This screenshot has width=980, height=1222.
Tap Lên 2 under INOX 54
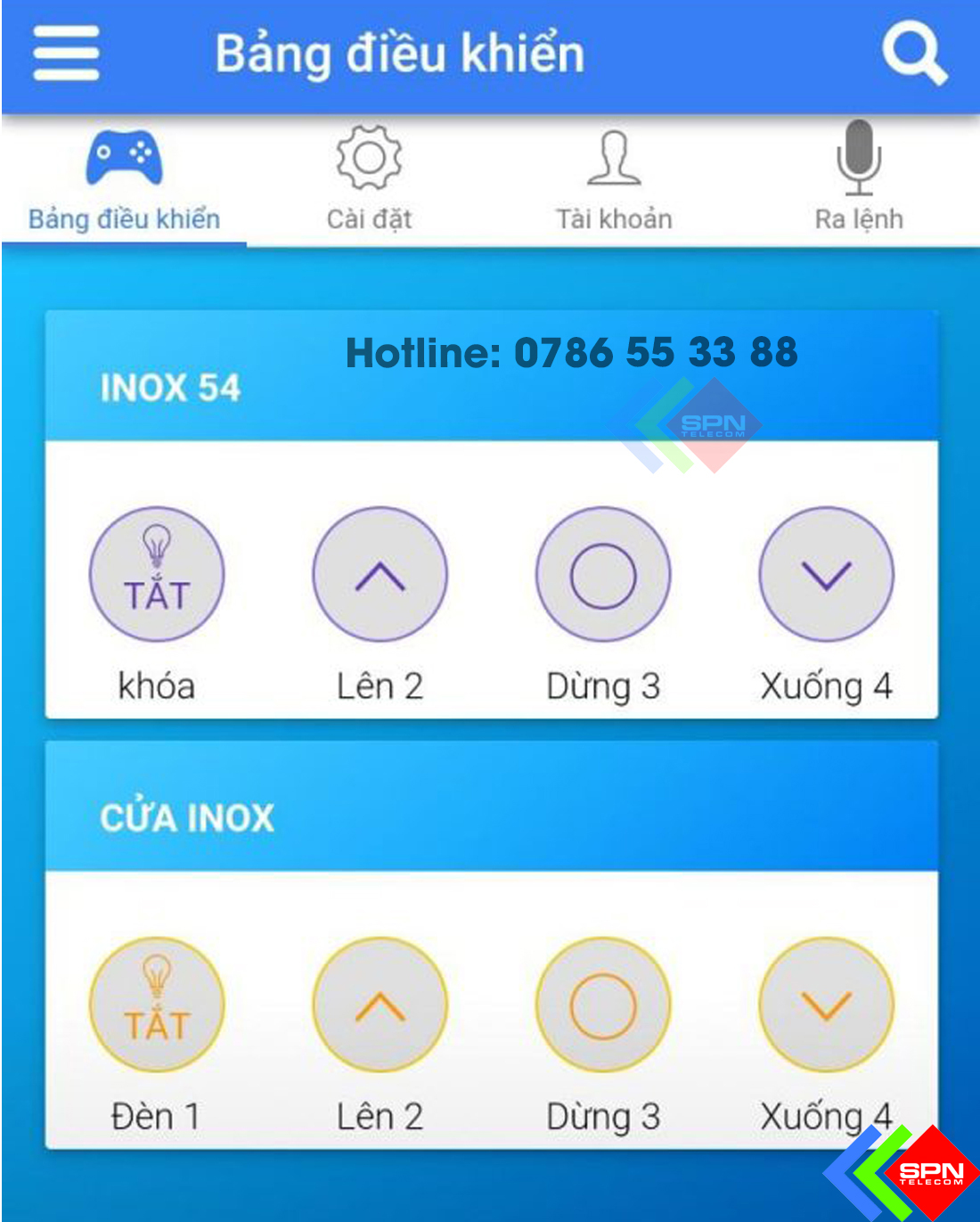click(380, 574)
